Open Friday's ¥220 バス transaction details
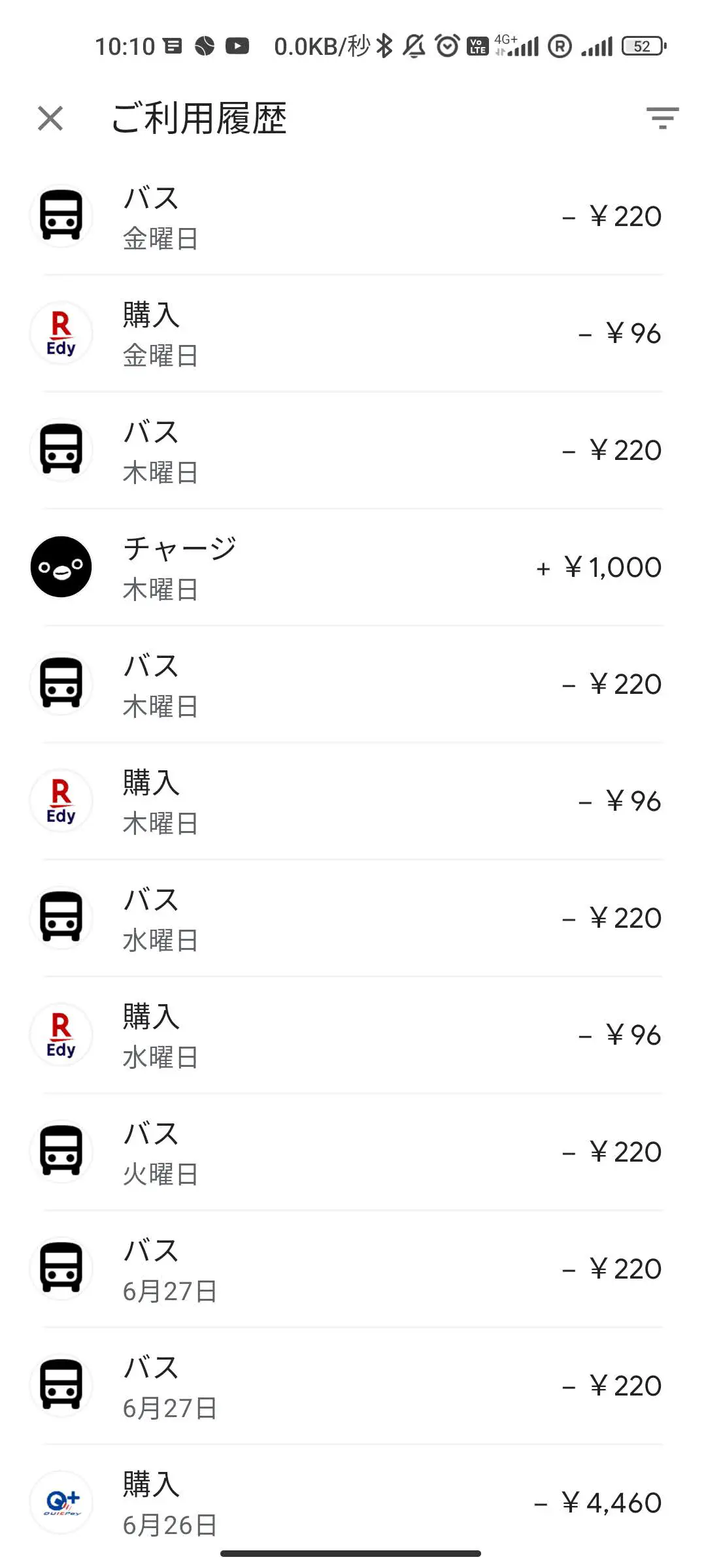This screenshot has height=1568, width=706. point(353,216)
